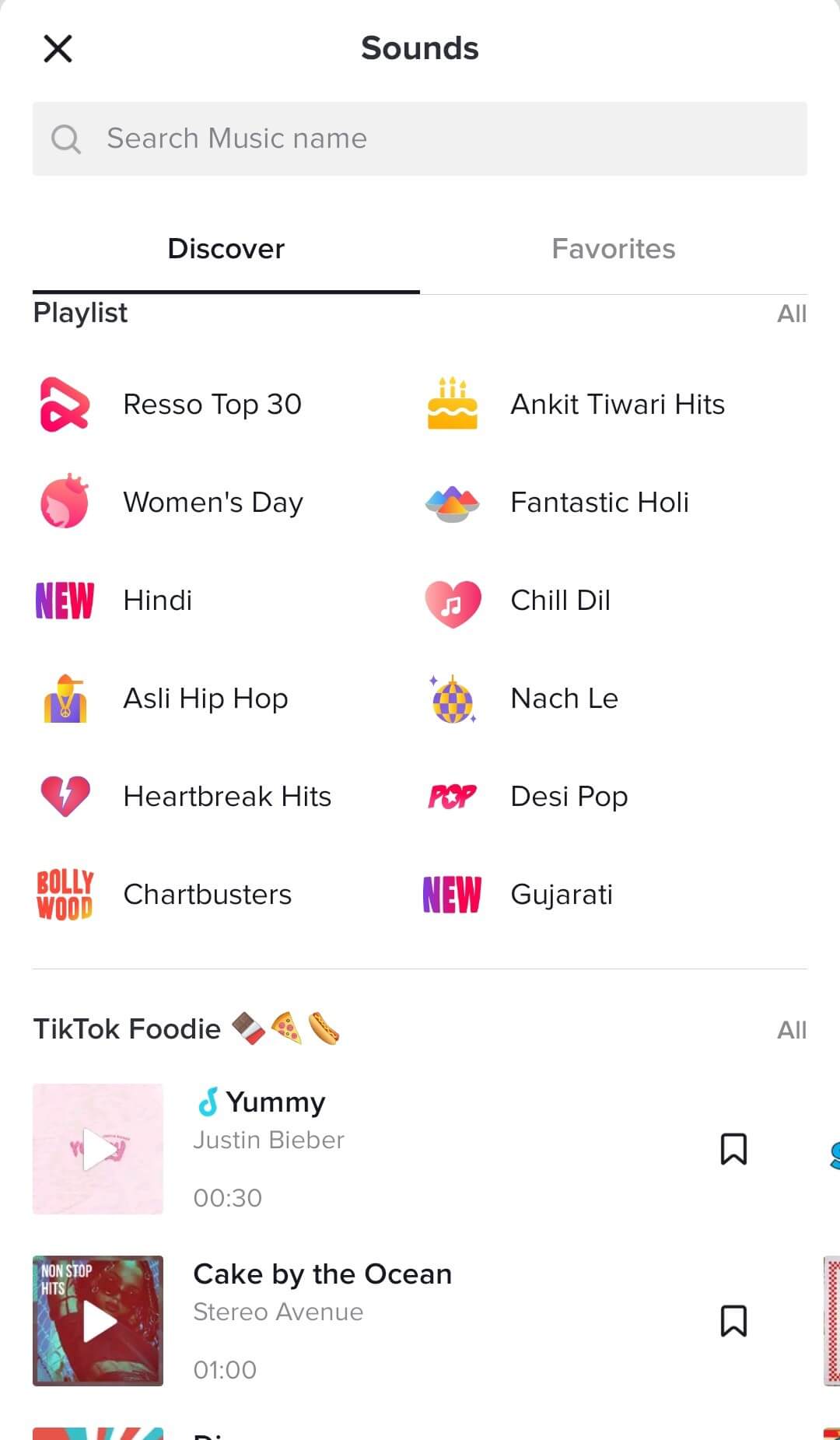Browse the Desi Pop playlist

[x=569, y=797]
